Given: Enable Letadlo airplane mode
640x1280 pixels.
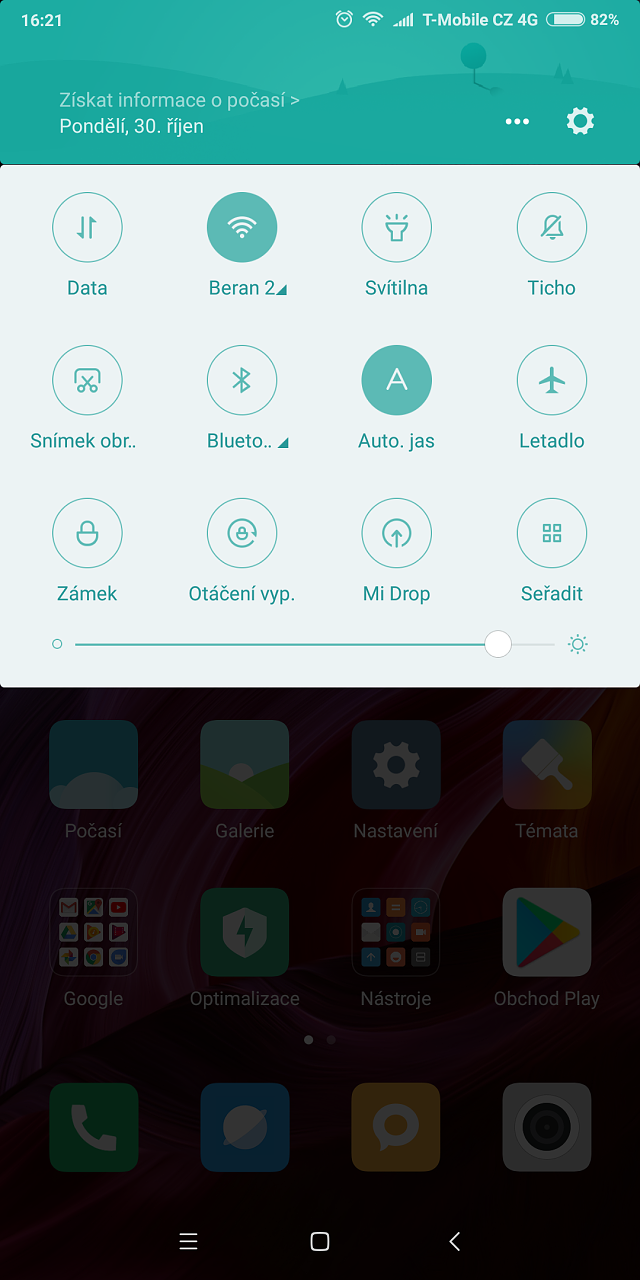Looking at the screenshot, I should click(x=552, y=380).
